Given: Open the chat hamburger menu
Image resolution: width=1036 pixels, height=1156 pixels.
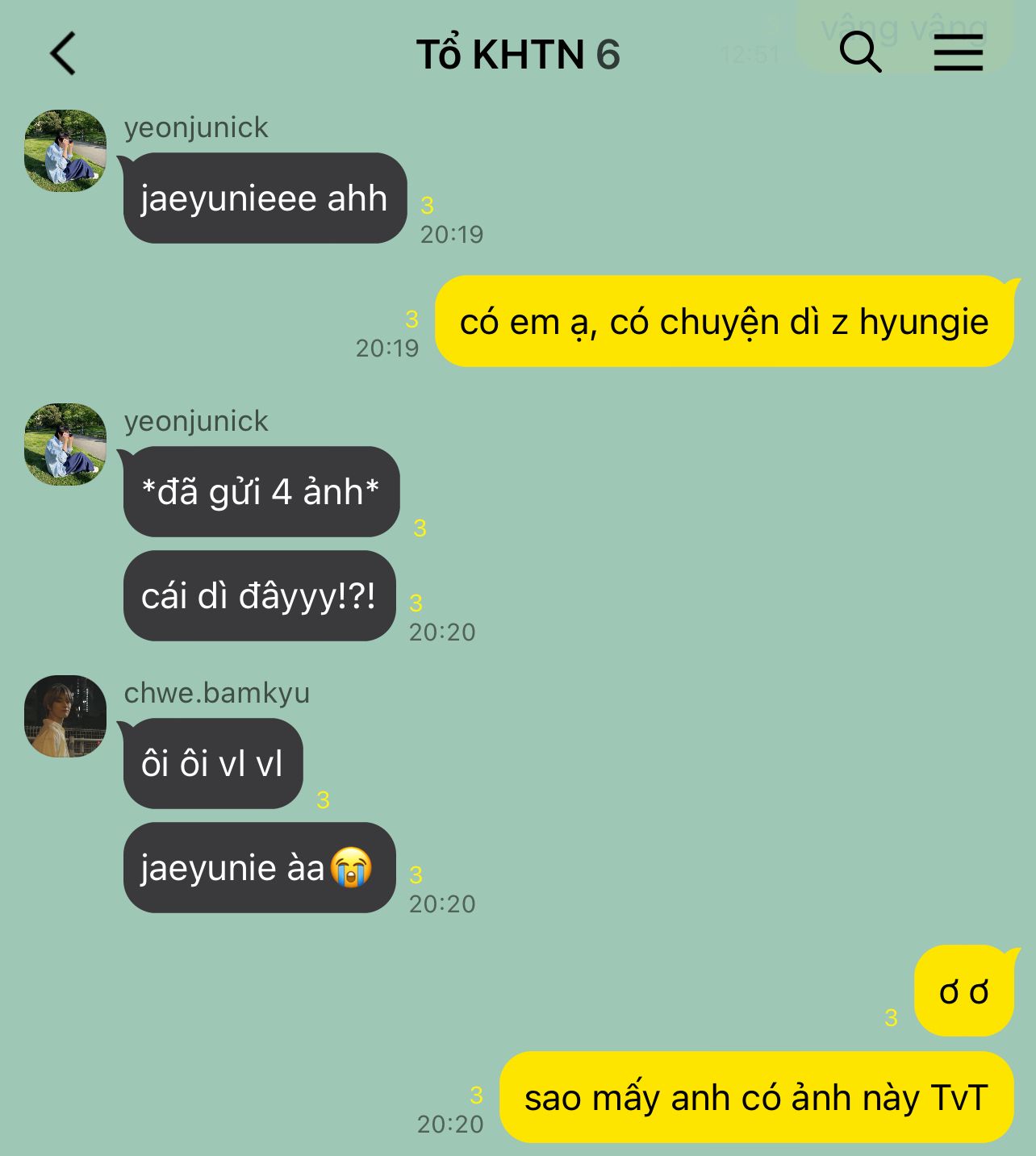Looking at the screenshot, I should [958, 53].
